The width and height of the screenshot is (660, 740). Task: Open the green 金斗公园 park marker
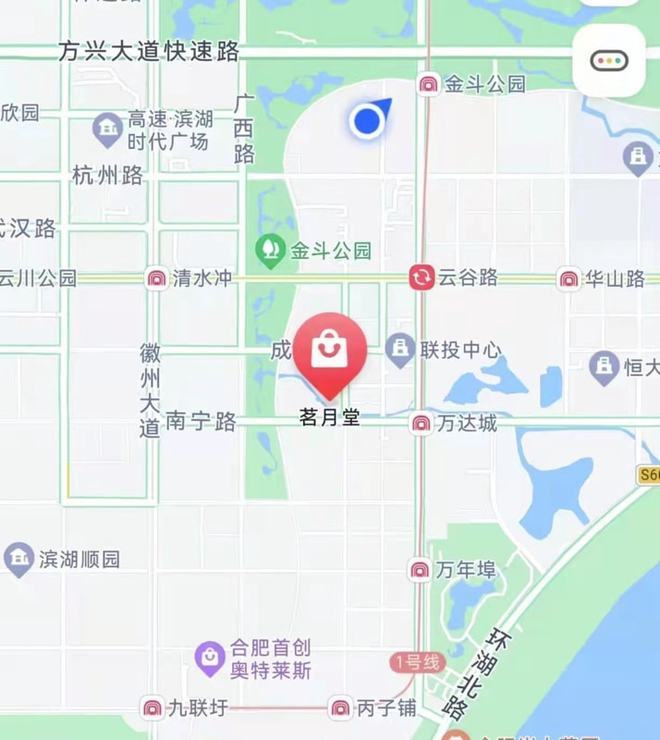pos(269,250)
